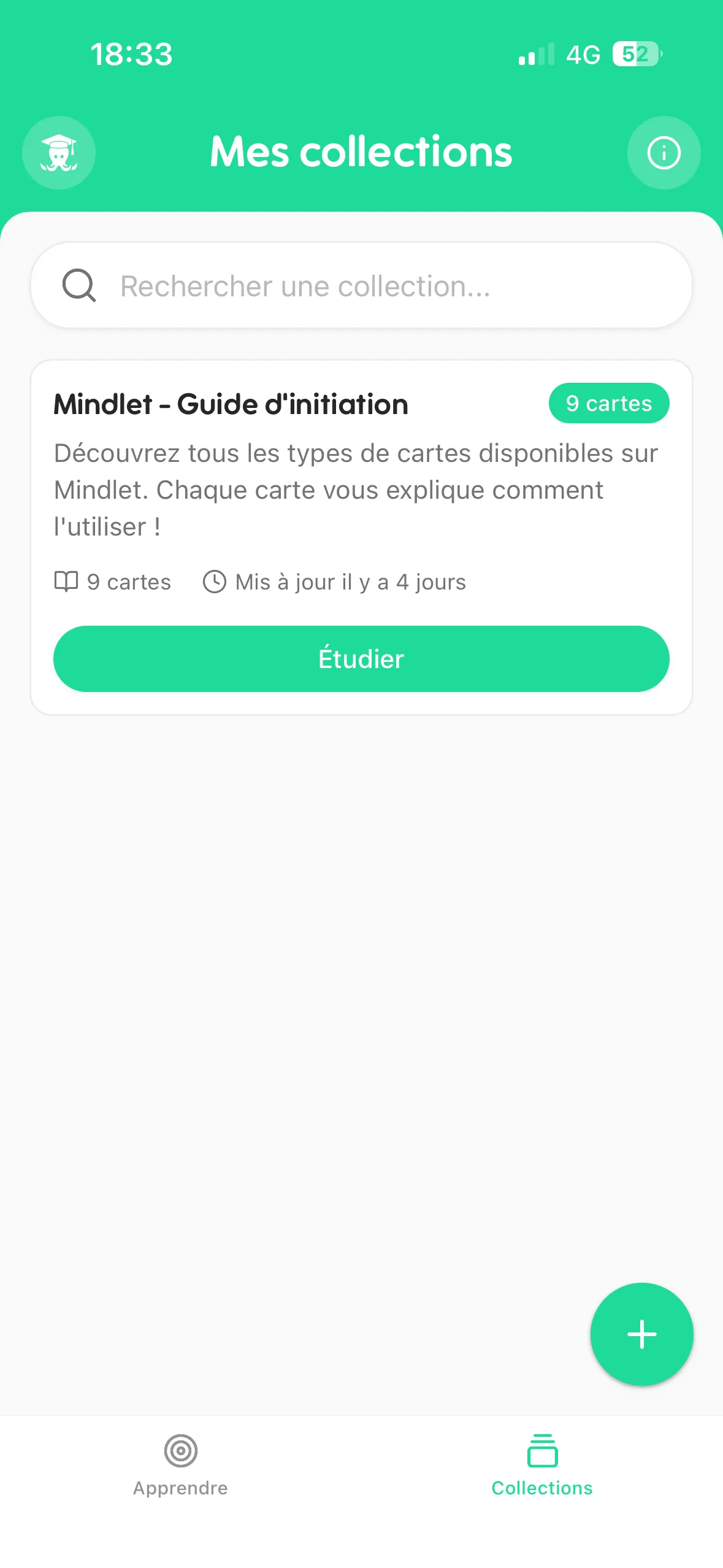Image resolution: width=723 pixels, height=1568 pixels.
Task: Tap the clock icon beside the update time
Action: pos(215,582)
